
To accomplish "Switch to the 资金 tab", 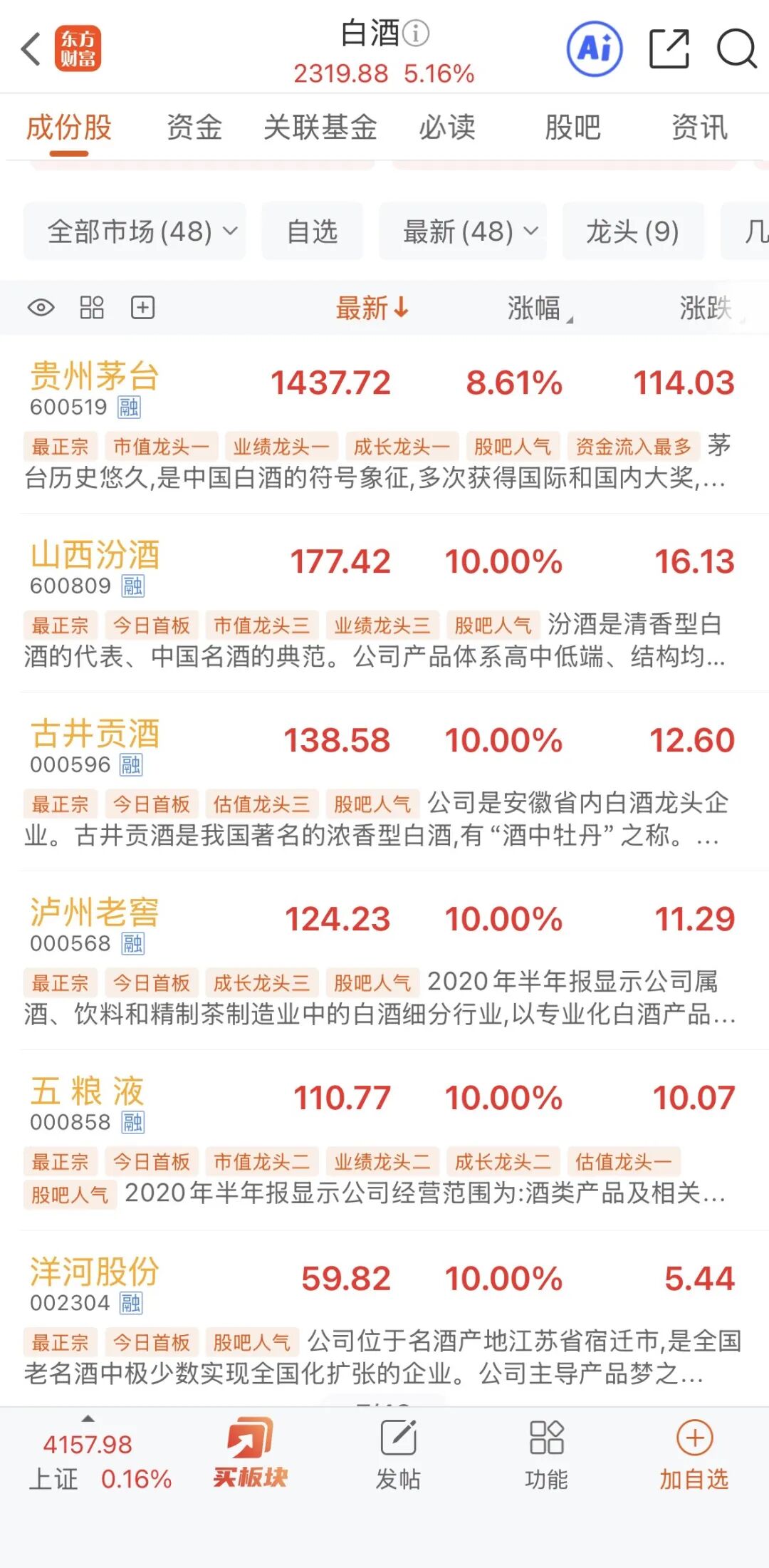I will tap(194, 128).
